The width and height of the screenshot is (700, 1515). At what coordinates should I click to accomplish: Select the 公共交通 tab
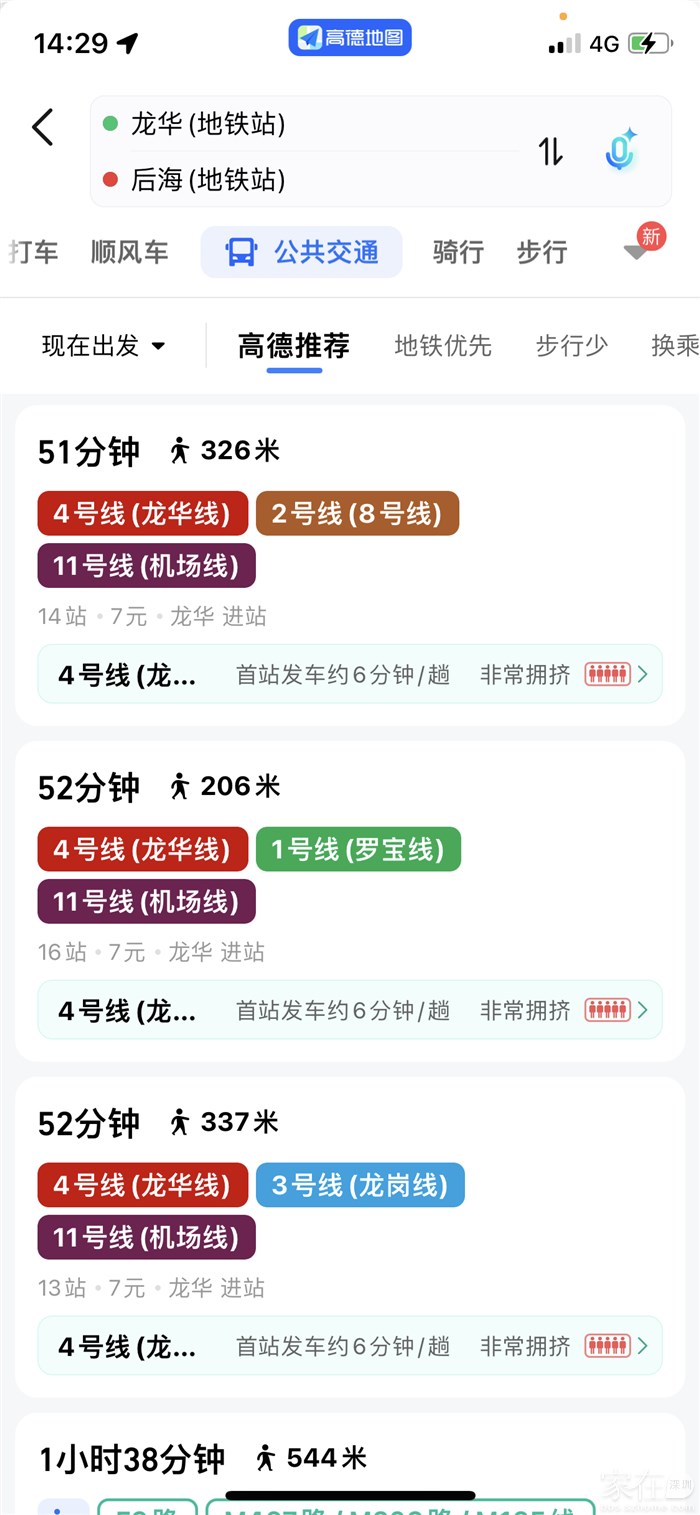(302, 252)
